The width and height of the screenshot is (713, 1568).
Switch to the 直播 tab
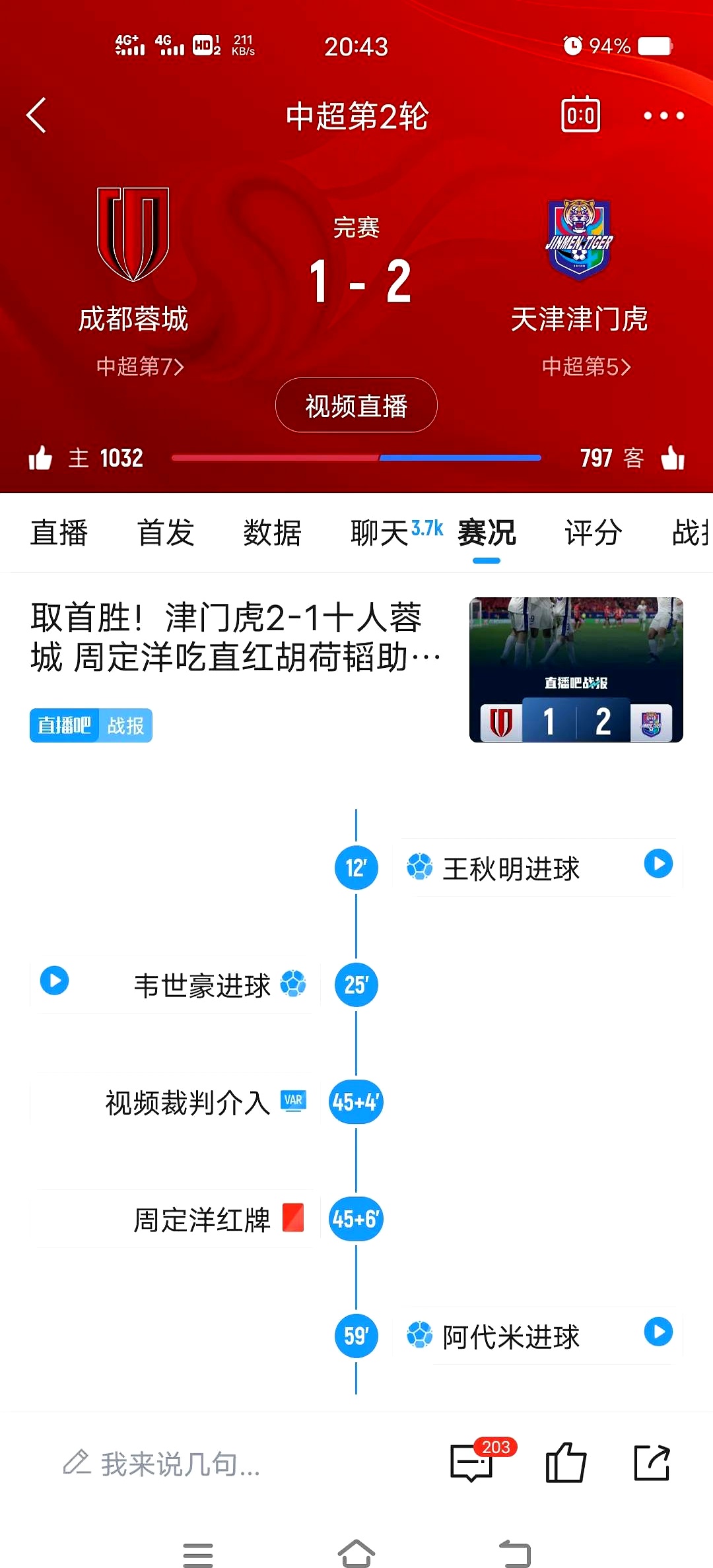(59, 533)
